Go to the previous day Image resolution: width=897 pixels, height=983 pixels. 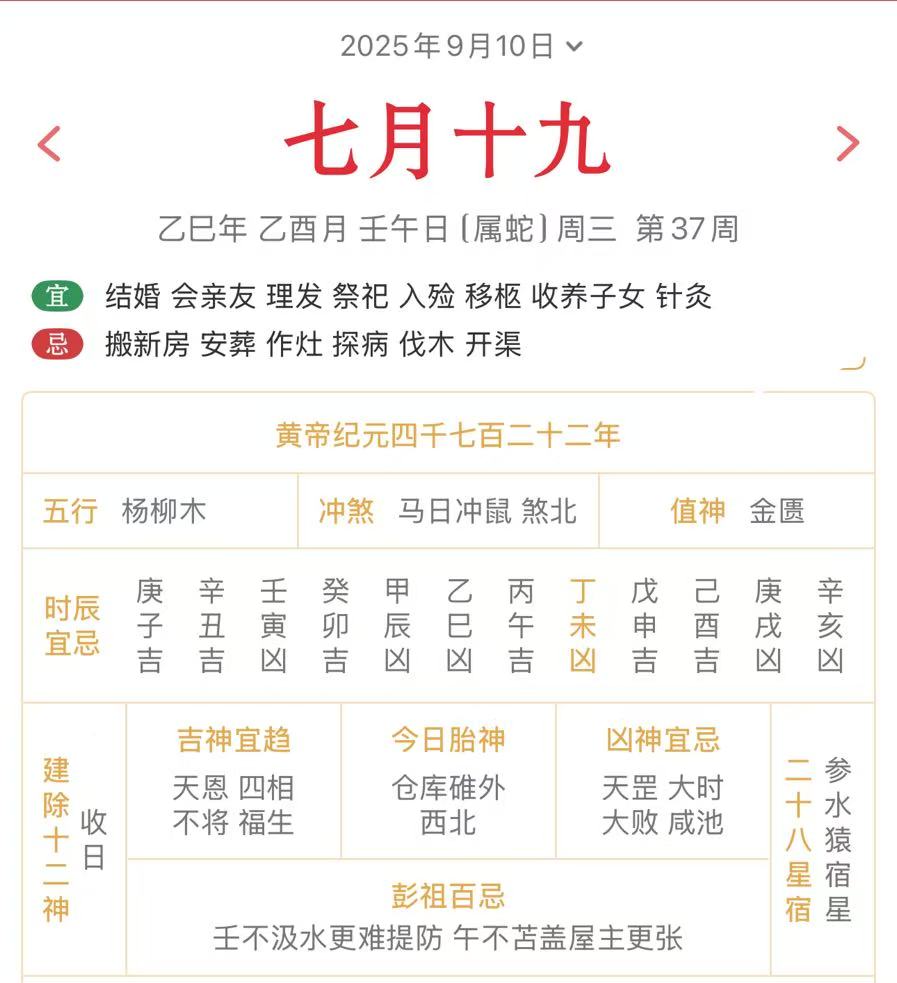click(x=49, y=144)
